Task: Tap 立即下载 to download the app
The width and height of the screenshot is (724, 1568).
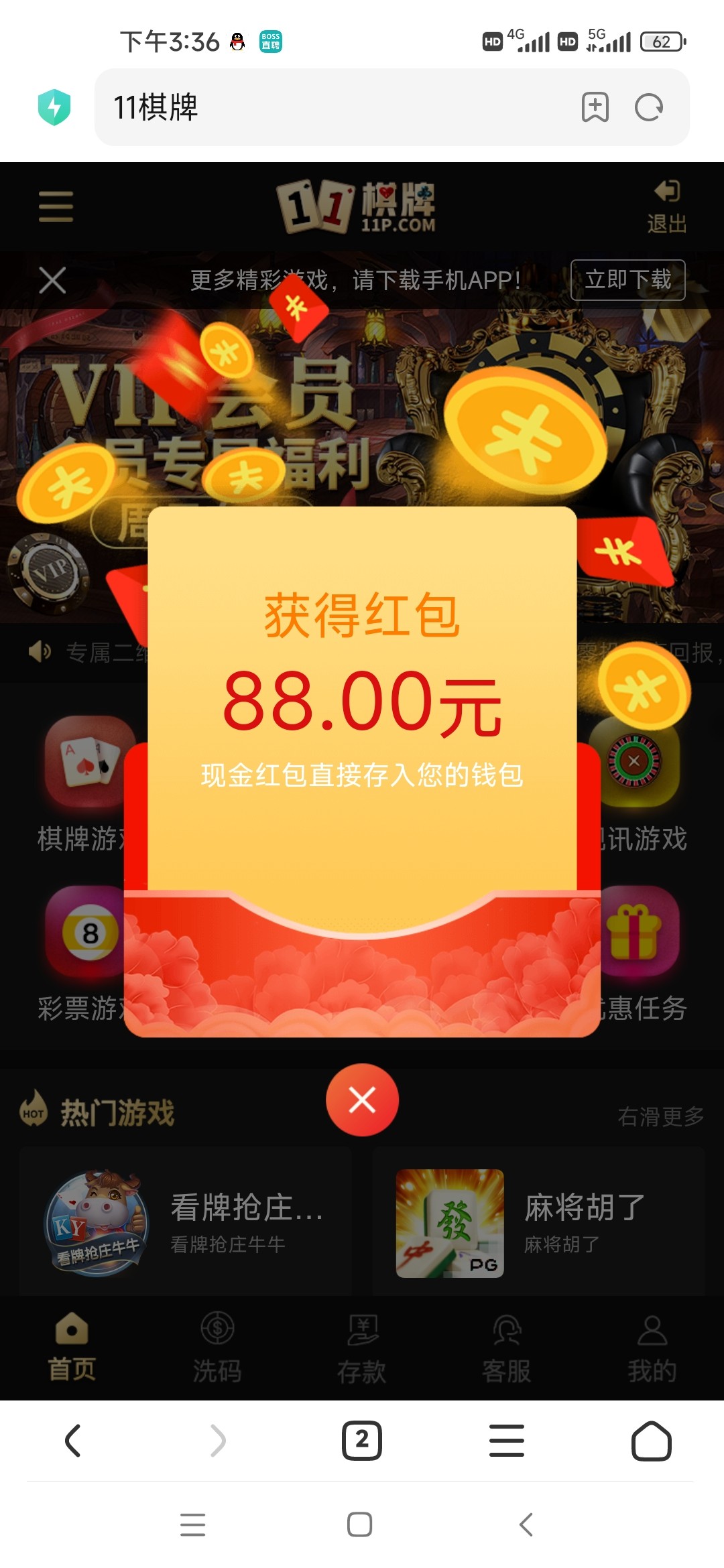Action: tap(627, 279)
